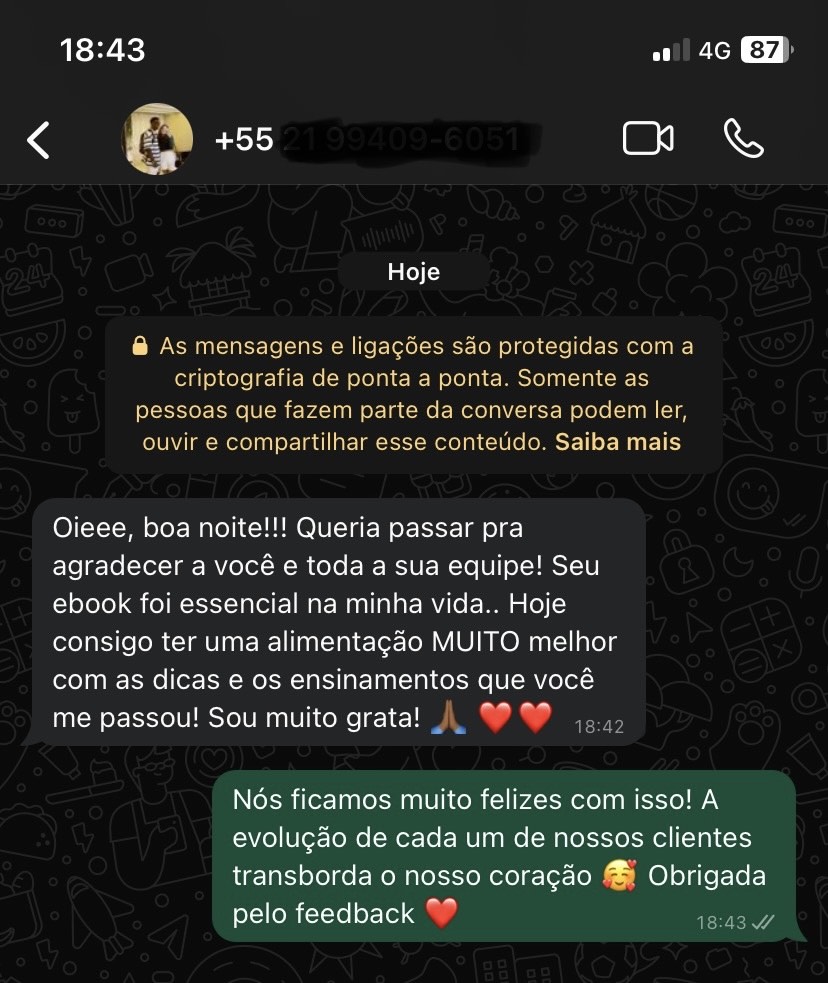
Task: Start a voice call
Action: [742, 139]
